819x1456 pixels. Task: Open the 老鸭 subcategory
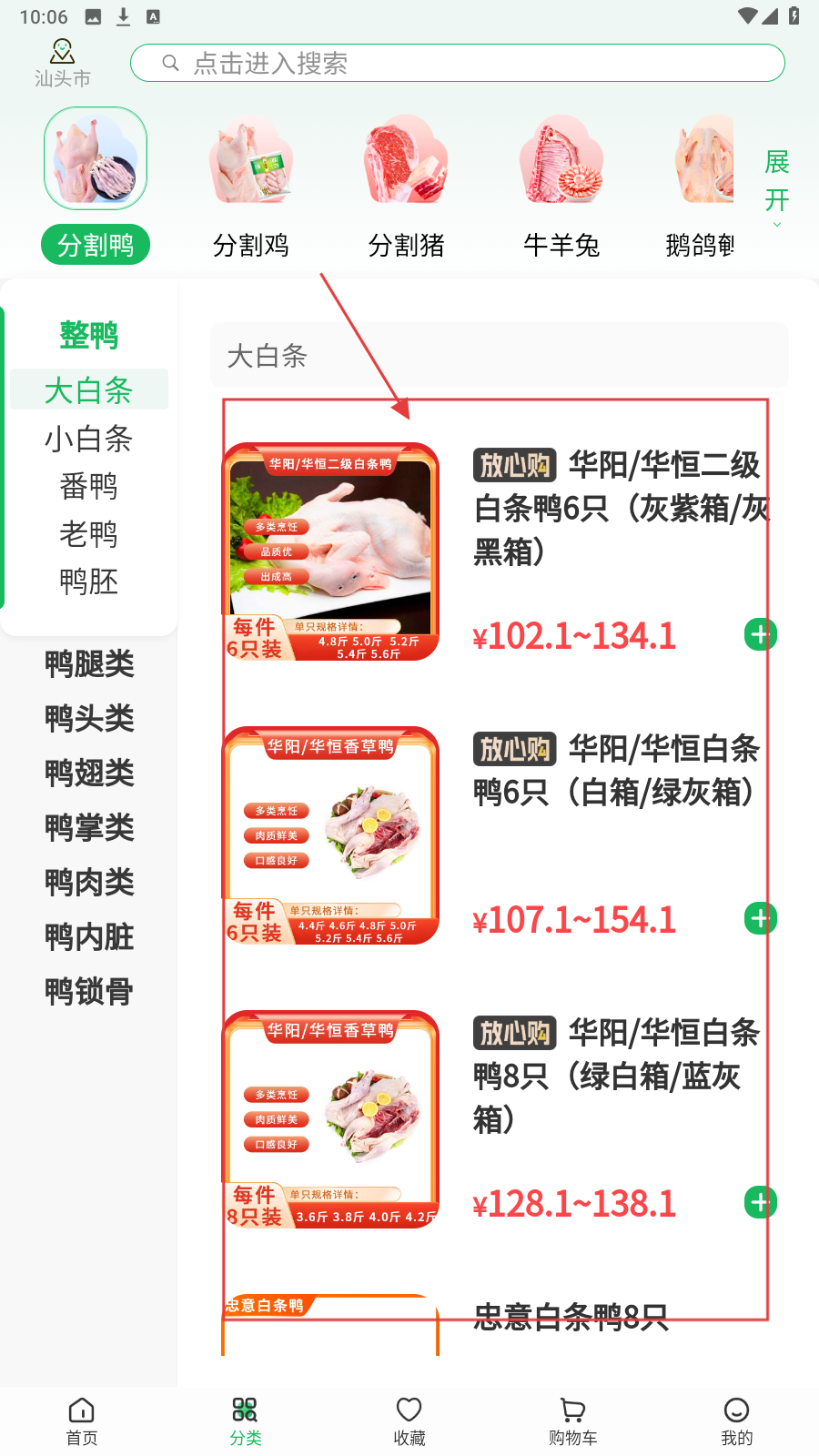point(88,534)
